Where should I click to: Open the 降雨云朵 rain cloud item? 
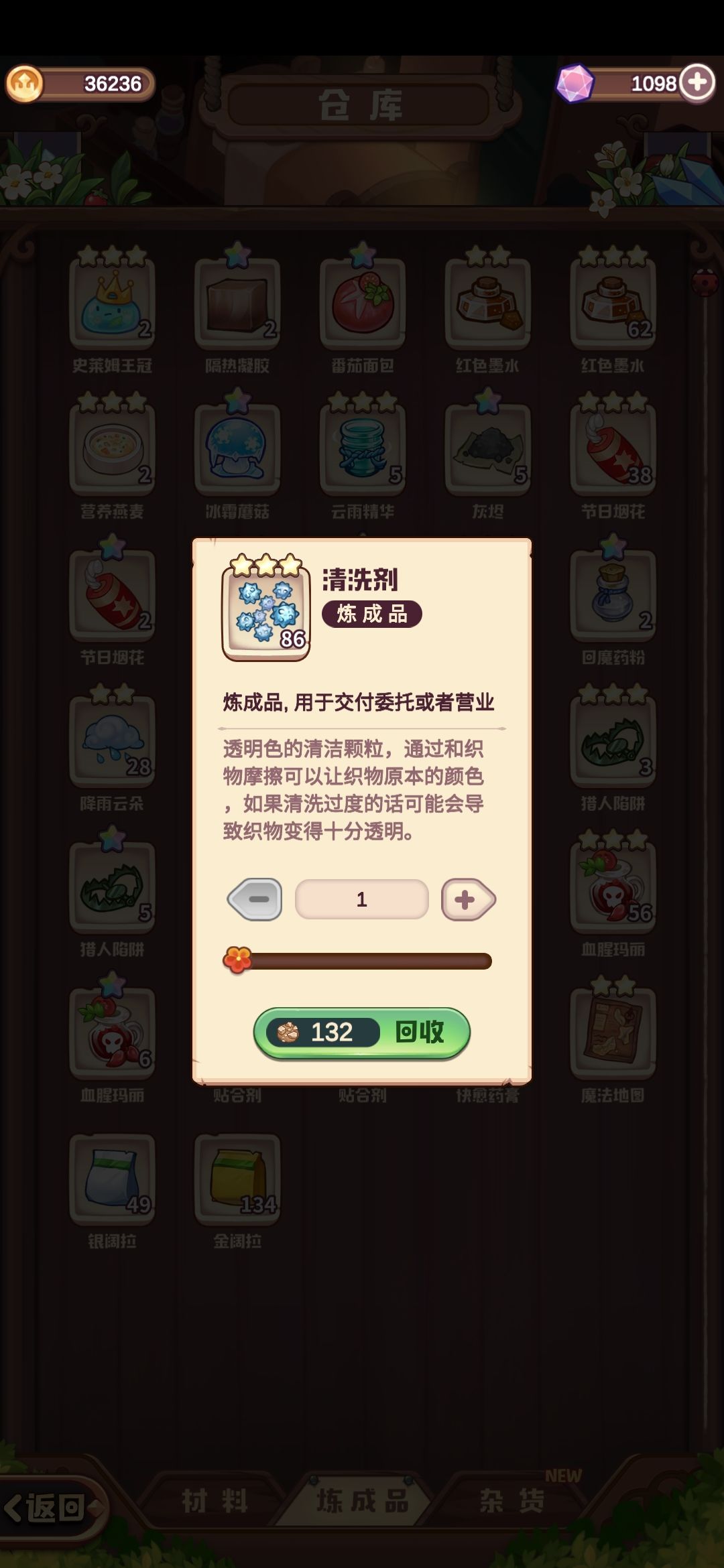coord(109,740)
